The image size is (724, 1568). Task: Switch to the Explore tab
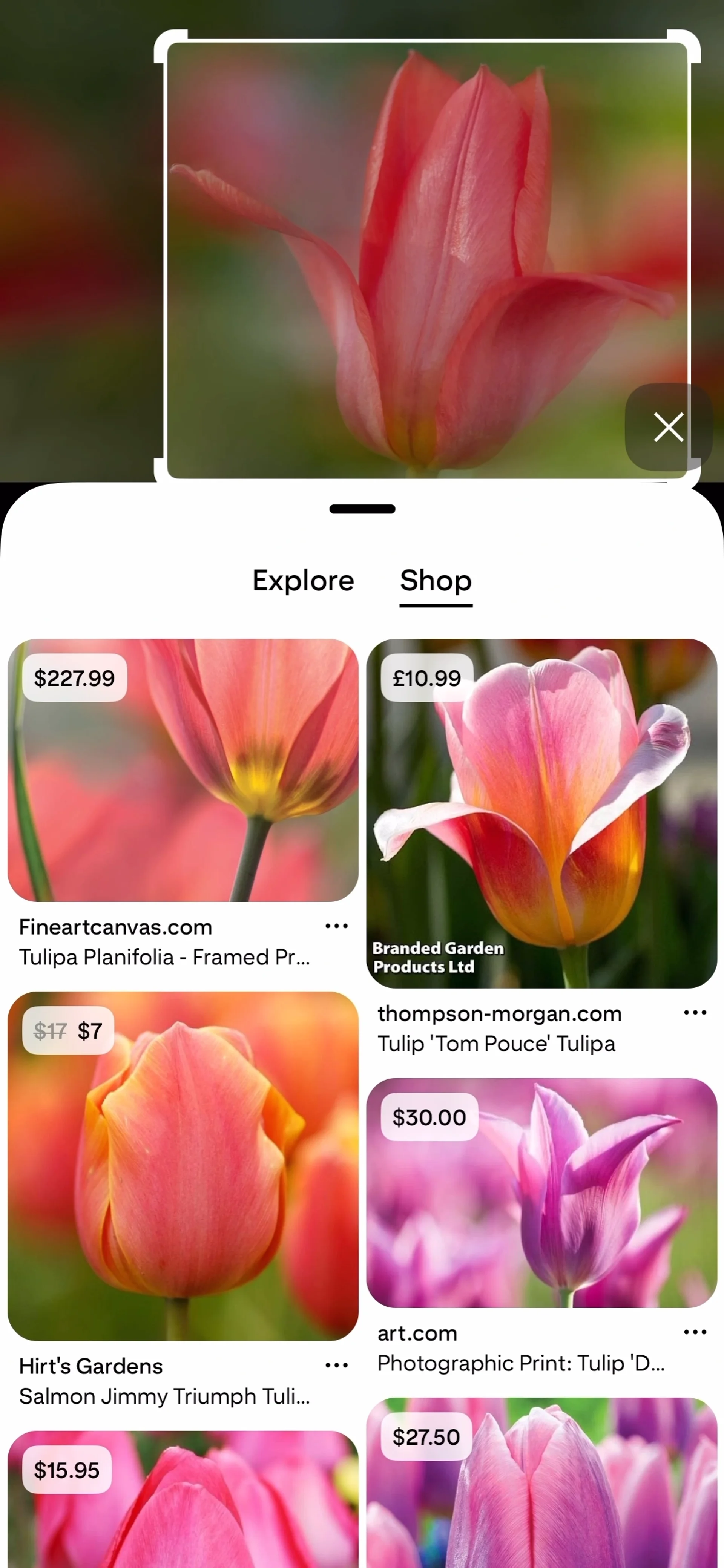coord(303,580)
